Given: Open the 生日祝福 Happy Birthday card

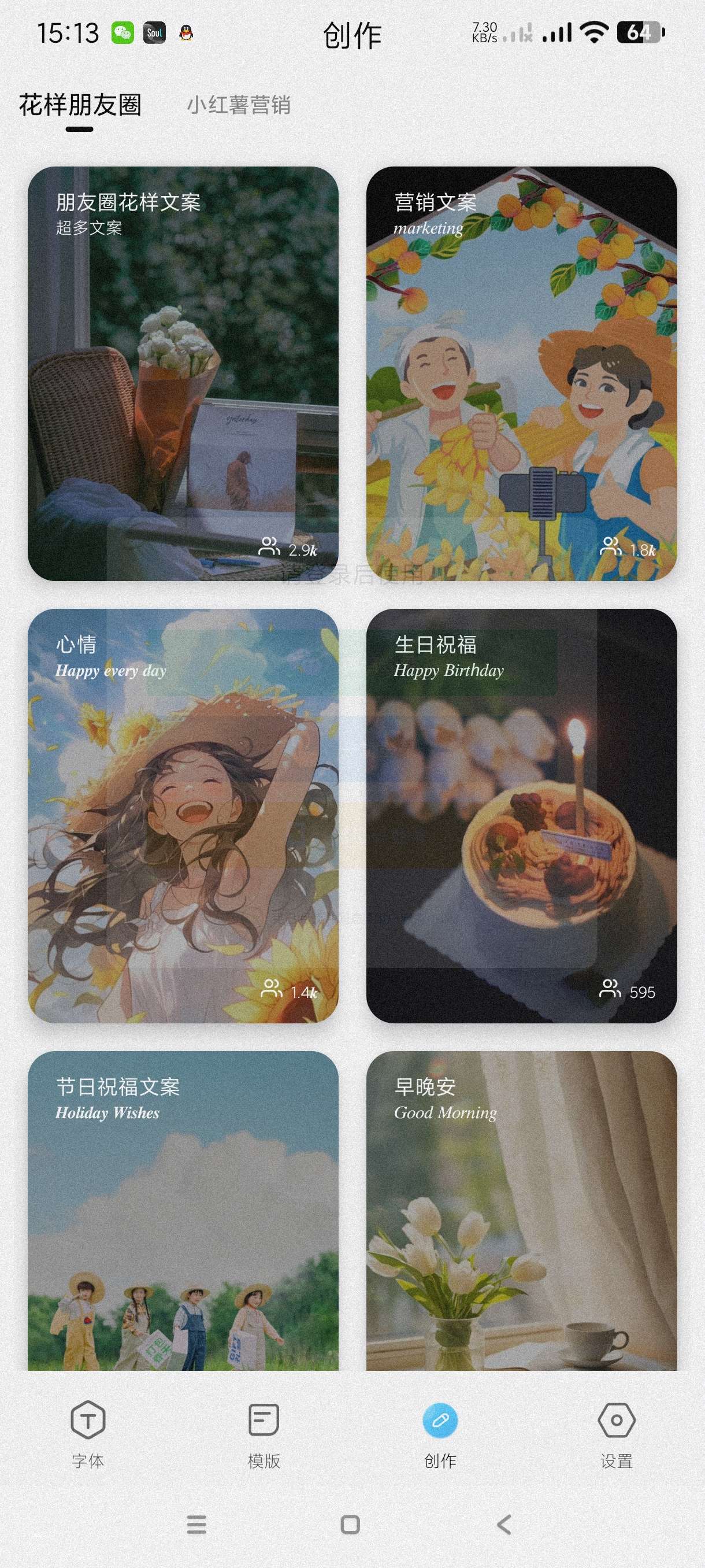Looking at the screenshot, I should (x=521, y=815).
